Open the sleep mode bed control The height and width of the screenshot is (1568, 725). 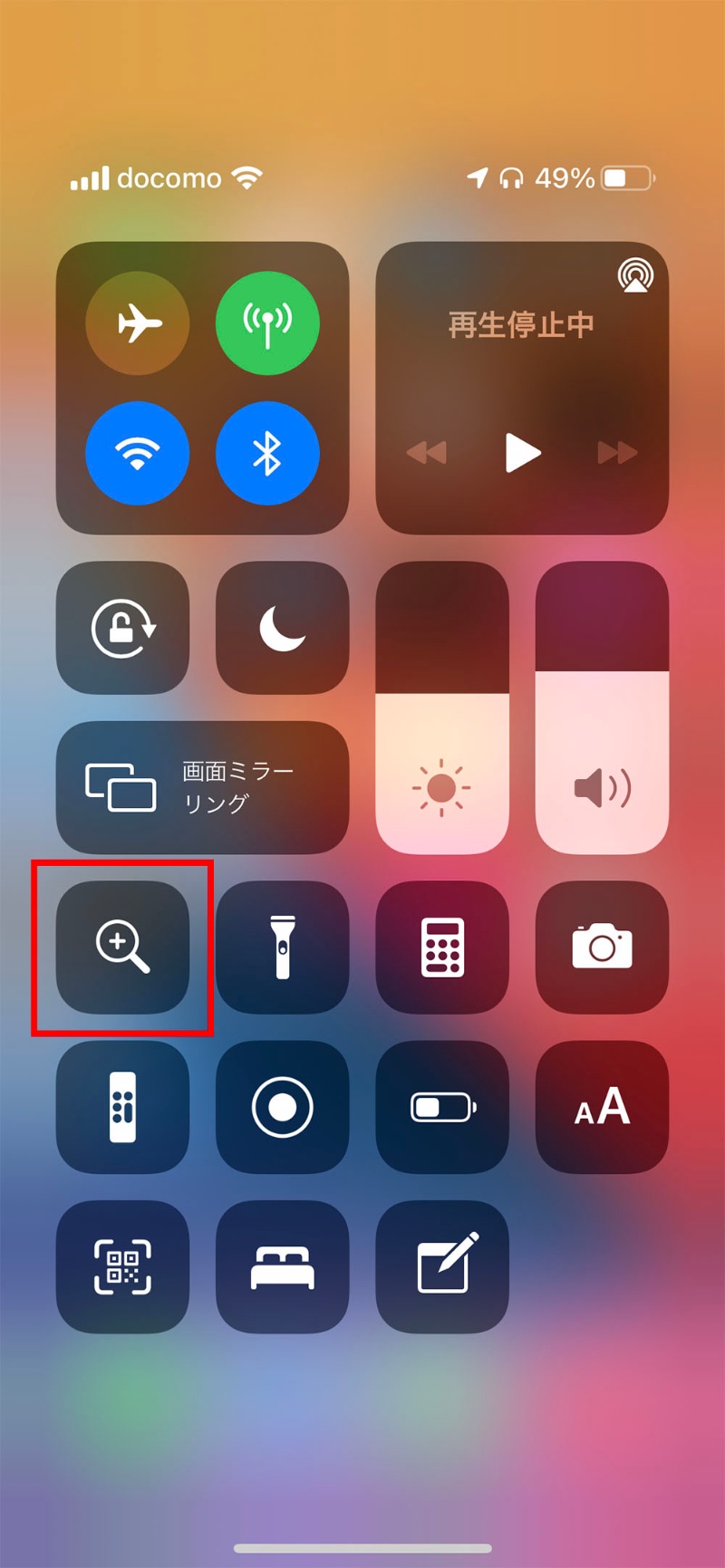(x=282, y=1266)
